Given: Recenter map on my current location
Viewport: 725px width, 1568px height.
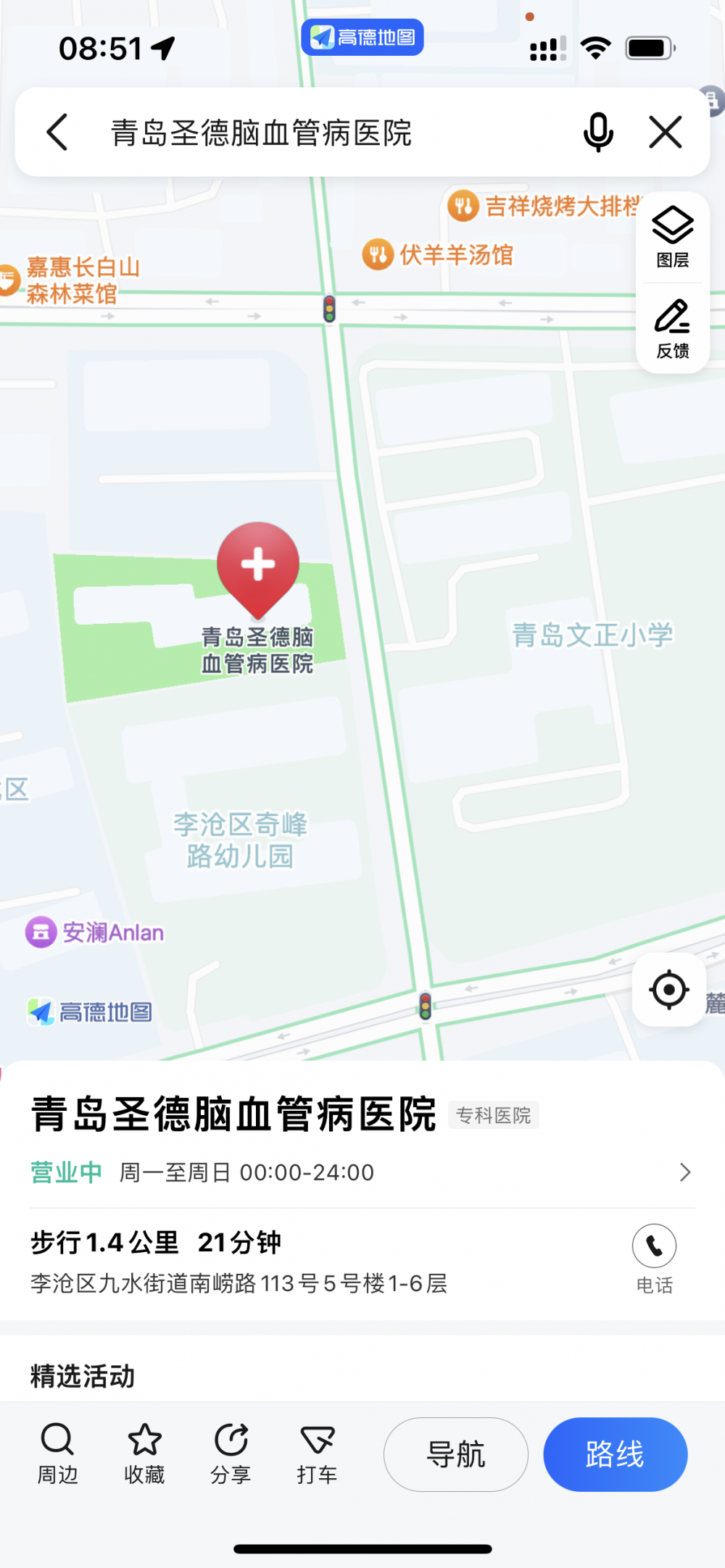Looking at the screenshot, I should (668, 989).
